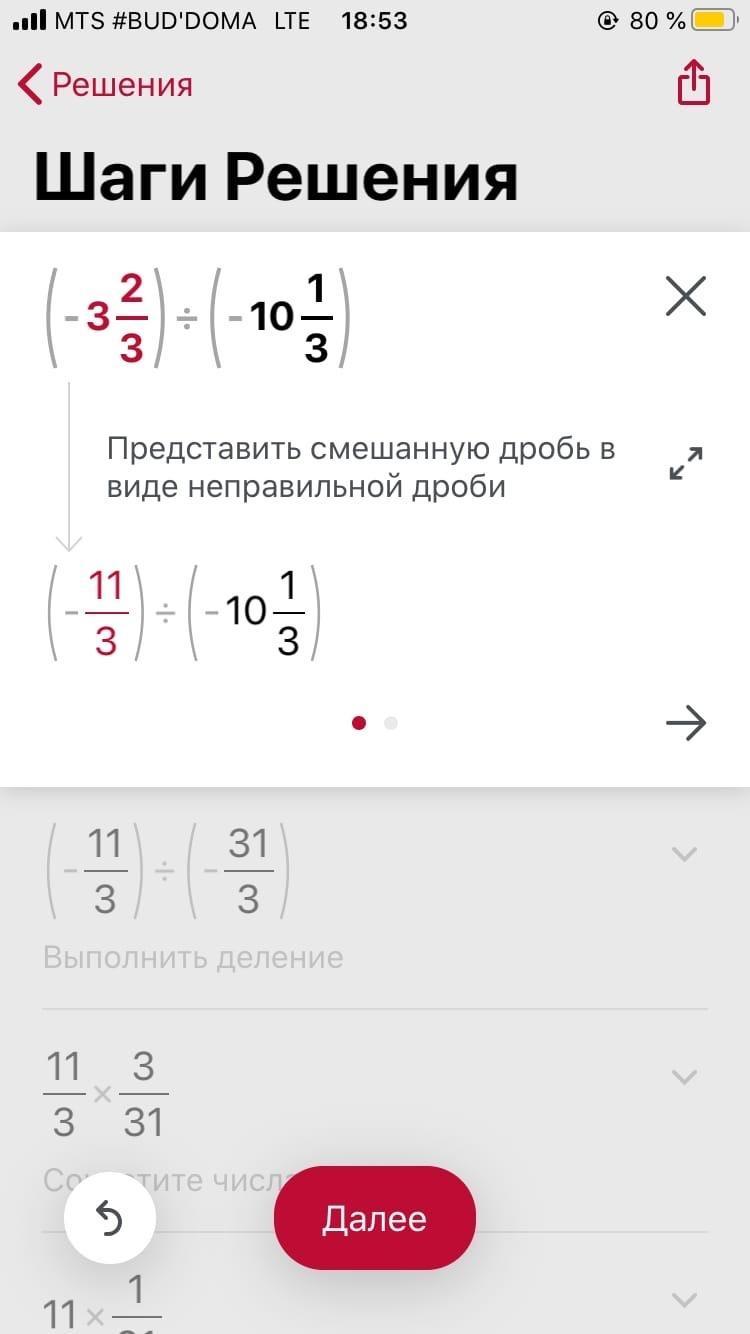
Task: Expand the step explanation to fullscreen
Action: click(x=686, y=463)
